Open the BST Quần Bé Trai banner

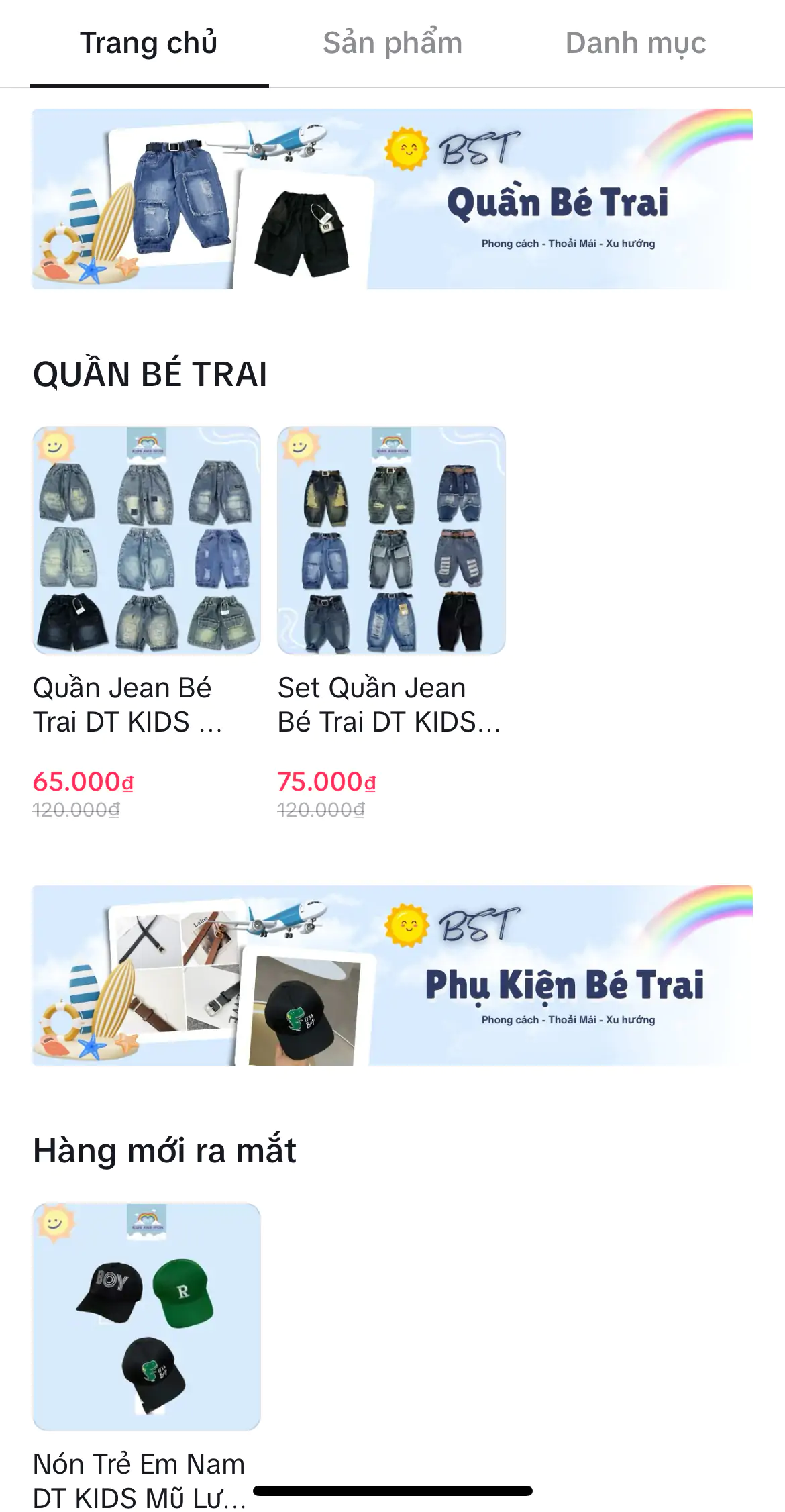tap(392, 199)
